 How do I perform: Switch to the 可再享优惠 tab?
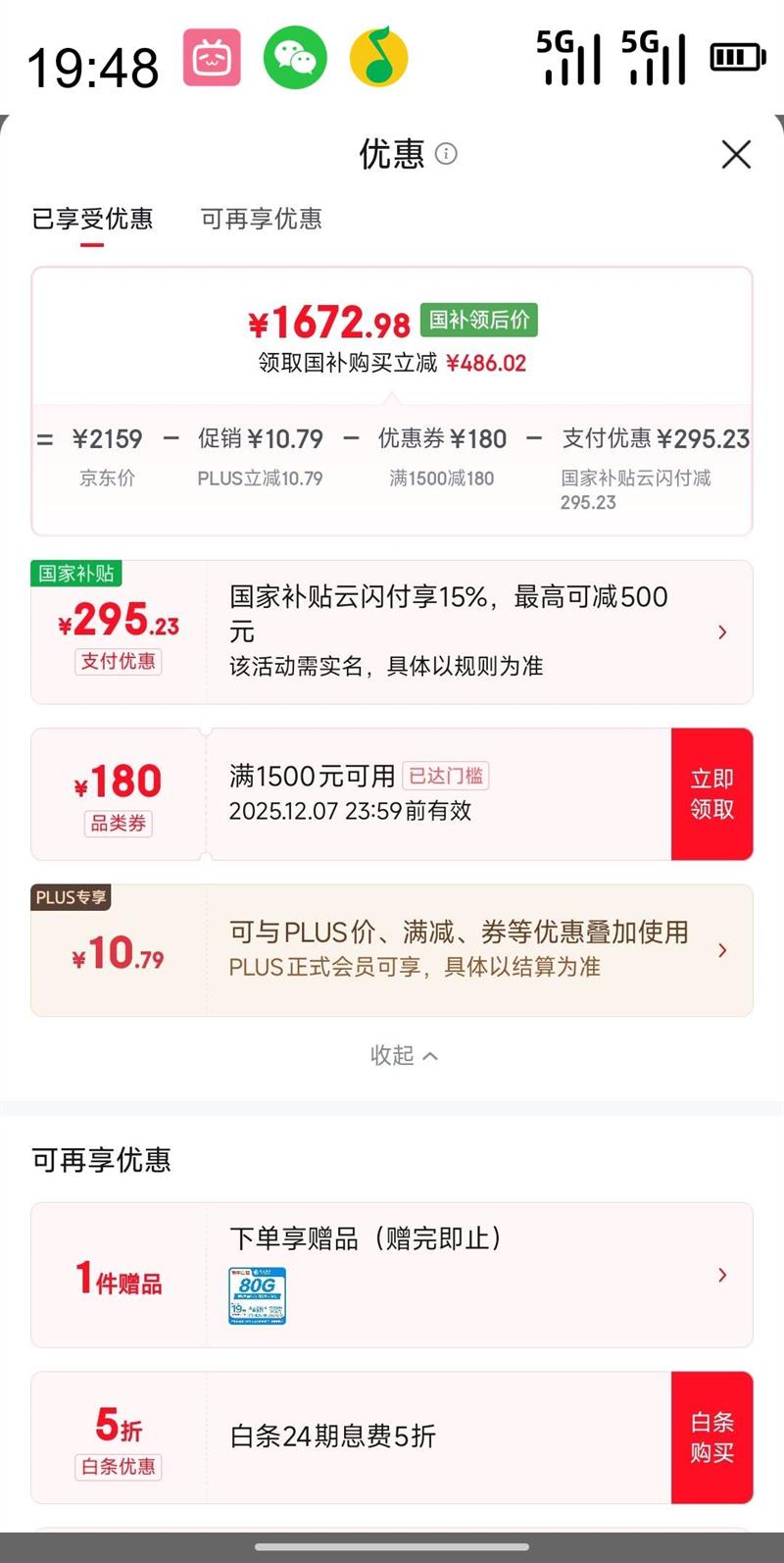[x=260, y=220]
